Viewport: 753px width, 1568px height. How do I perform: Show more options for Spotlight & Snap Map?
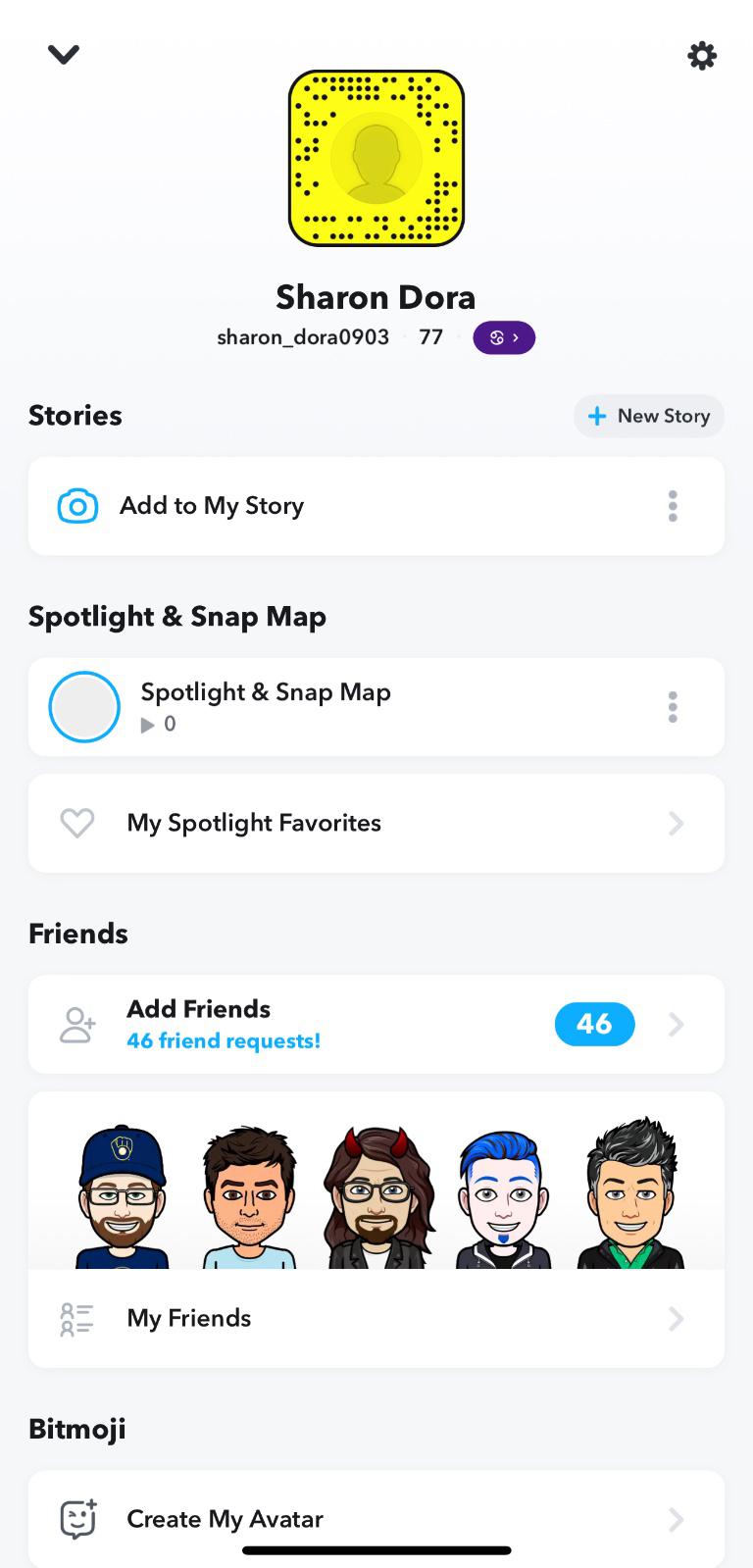coord(673,707)
